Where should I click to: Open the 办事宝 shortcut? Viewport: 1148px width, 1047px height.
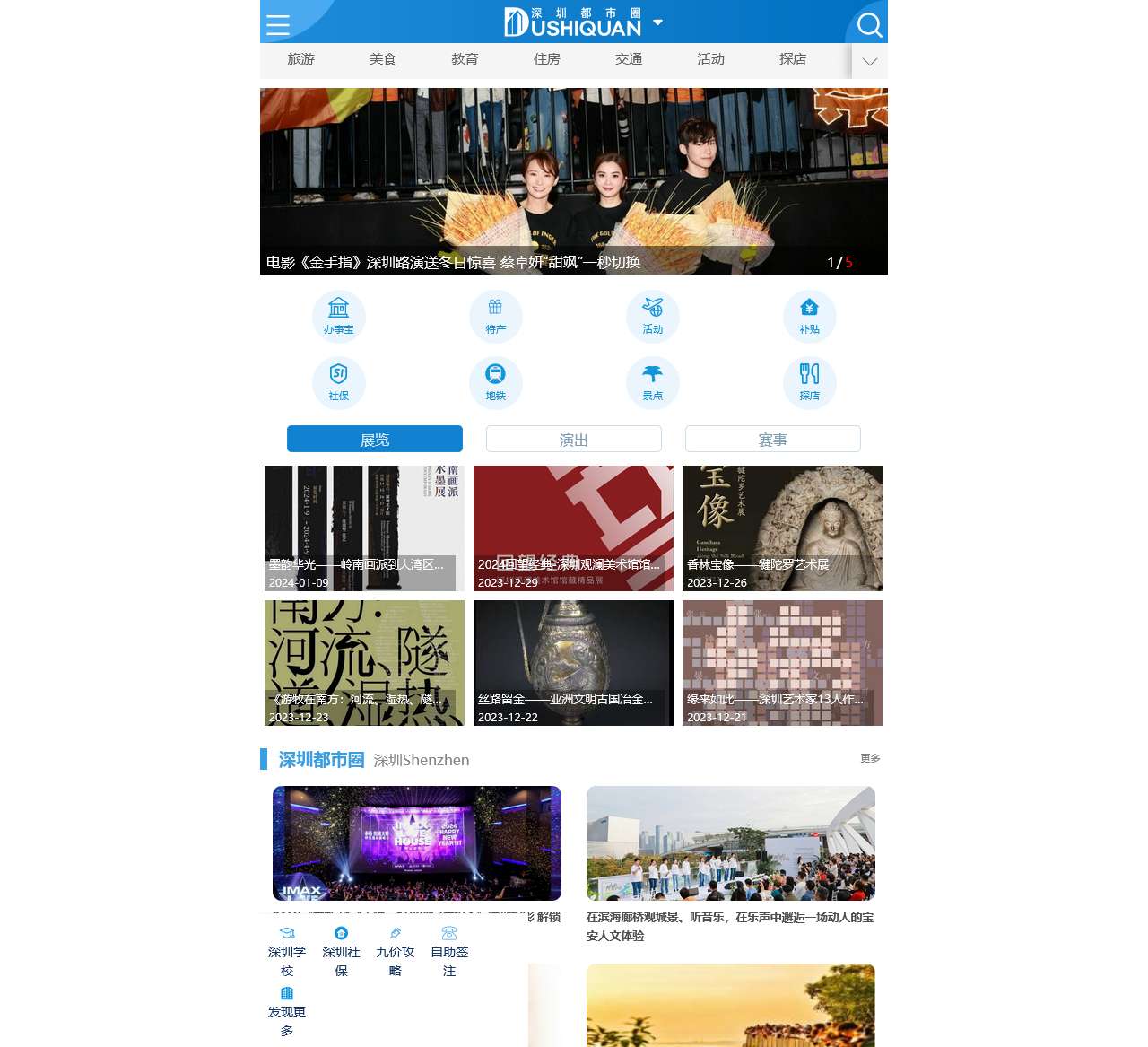click(339, 316)
